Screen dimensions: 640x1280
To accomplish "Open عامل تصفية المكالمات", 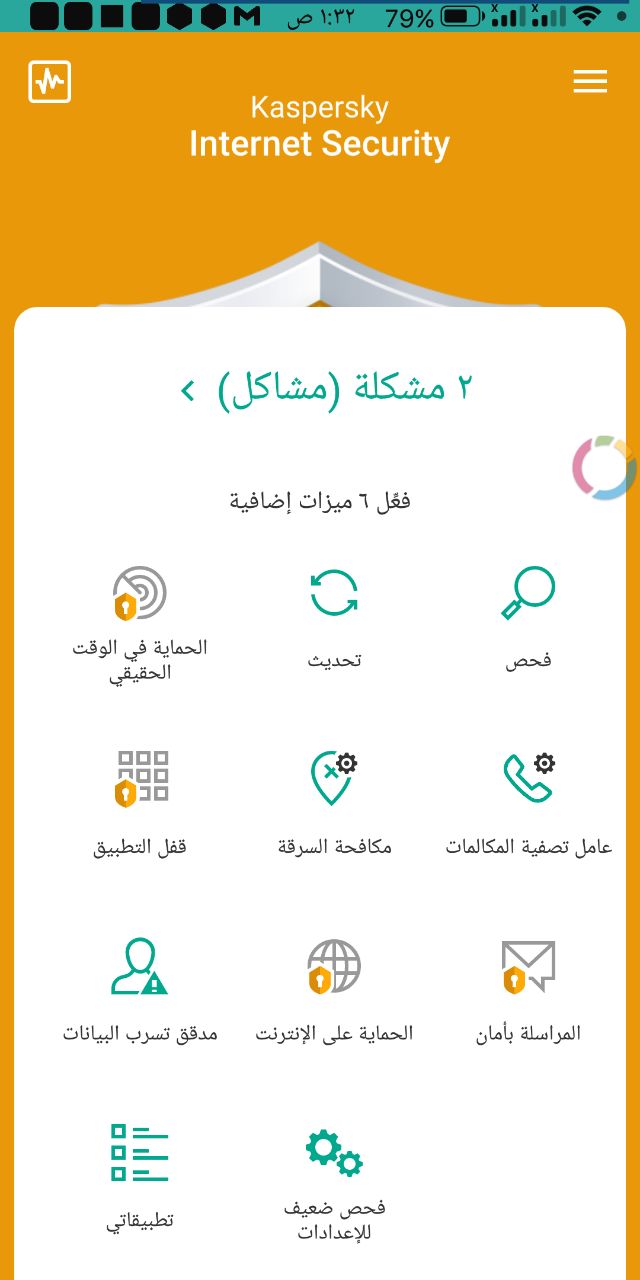I will coord(528,800).
